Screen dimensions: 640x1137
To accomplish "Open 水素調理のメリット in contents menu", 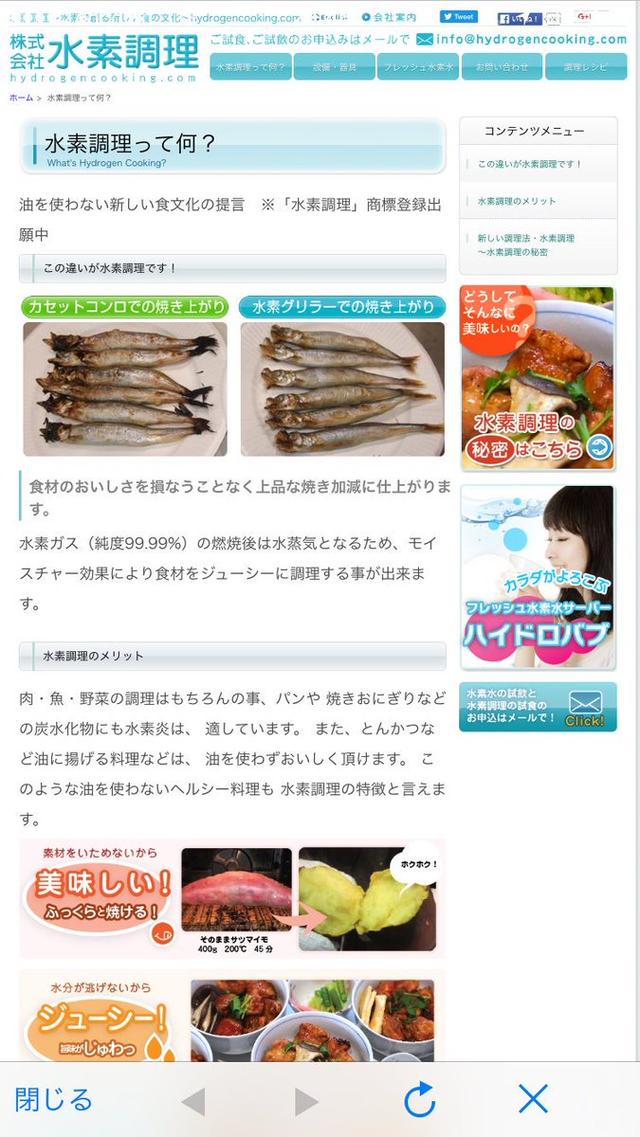I will click(516, 201).
